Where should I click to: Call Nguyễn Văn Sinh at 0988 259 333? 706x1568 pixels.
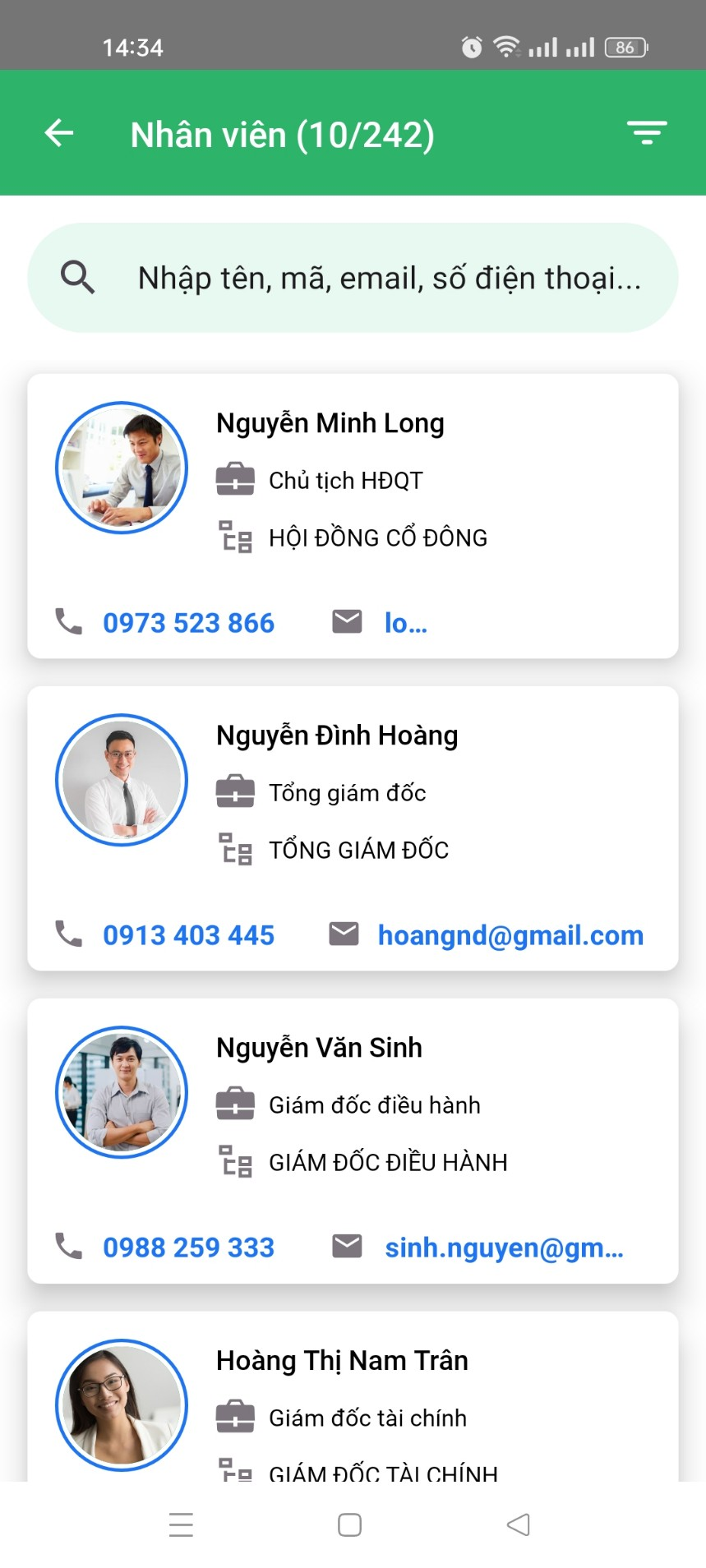click(188, 1247)
